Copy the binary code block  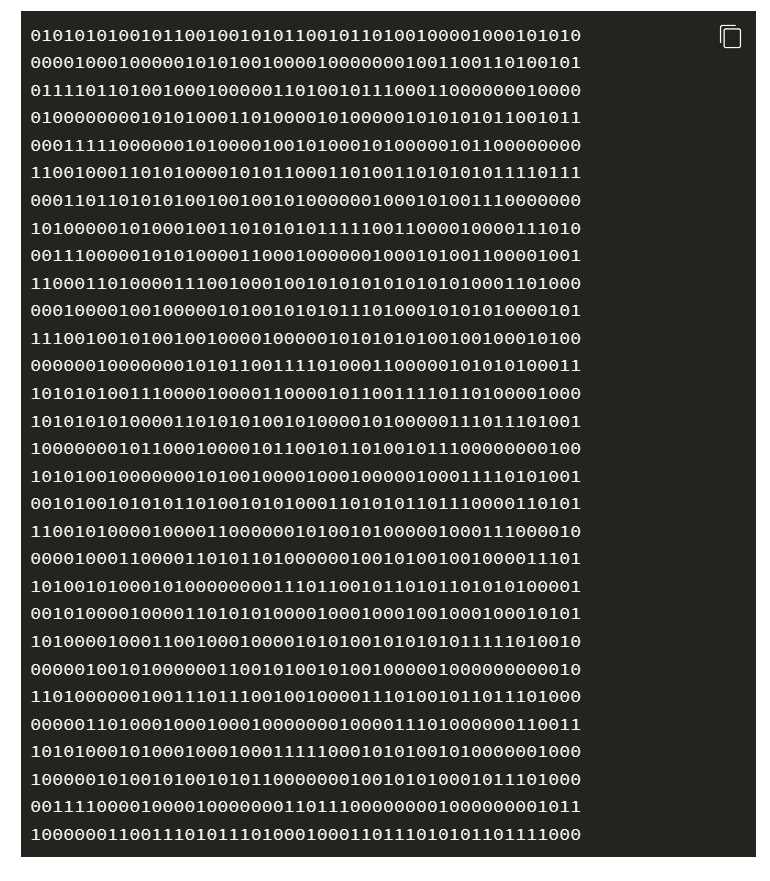pyautogui.click(x=730, y=37)
